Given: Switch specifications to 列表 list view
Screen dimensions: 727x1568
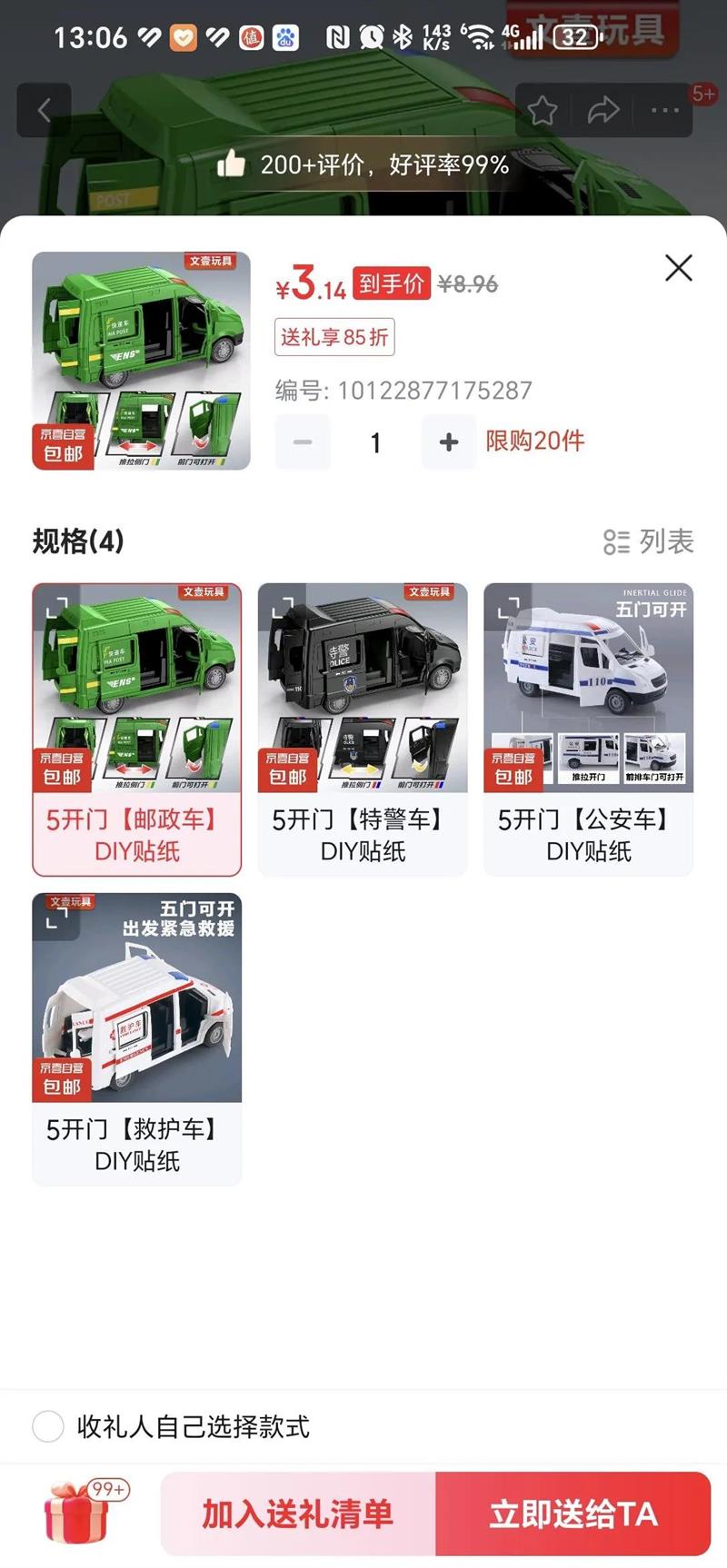Looking at the screenshot, I should (x=649, y=542).
